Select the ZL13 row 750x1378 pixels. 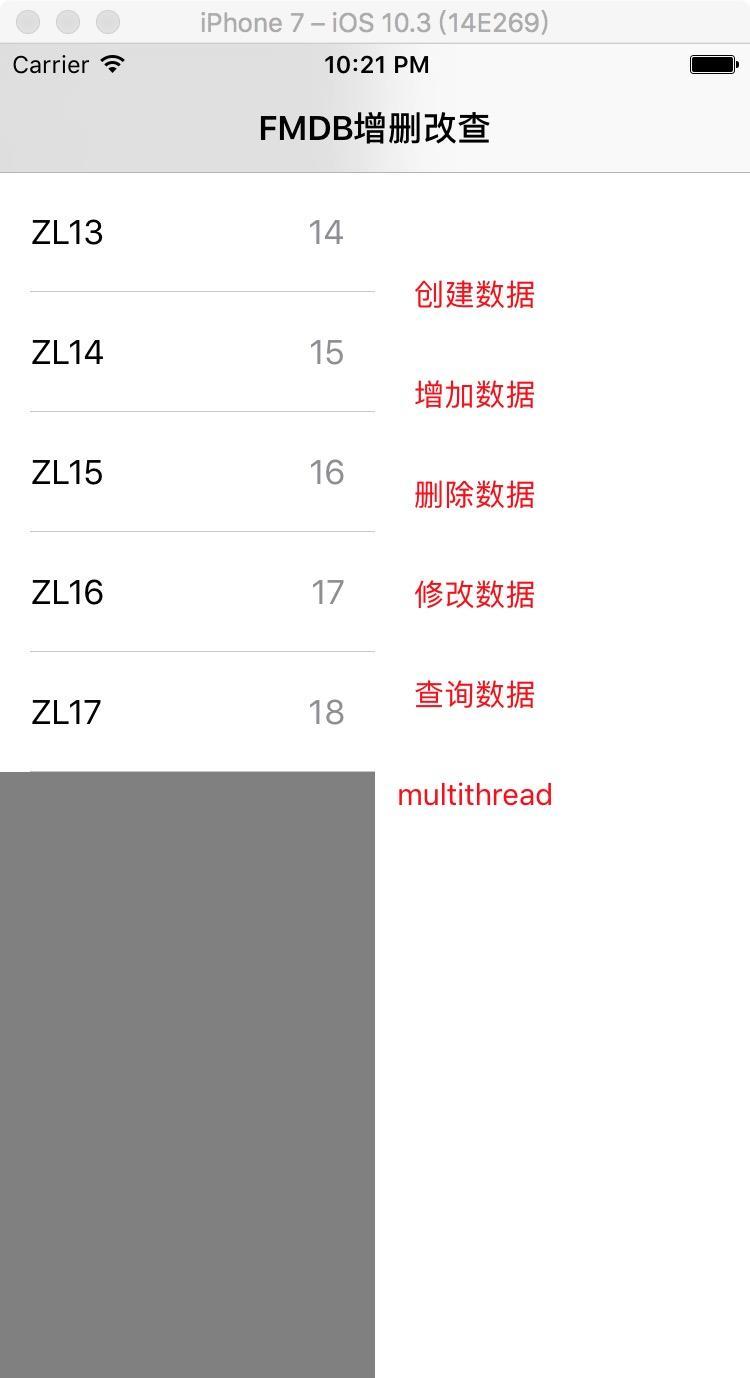[187, 232]
